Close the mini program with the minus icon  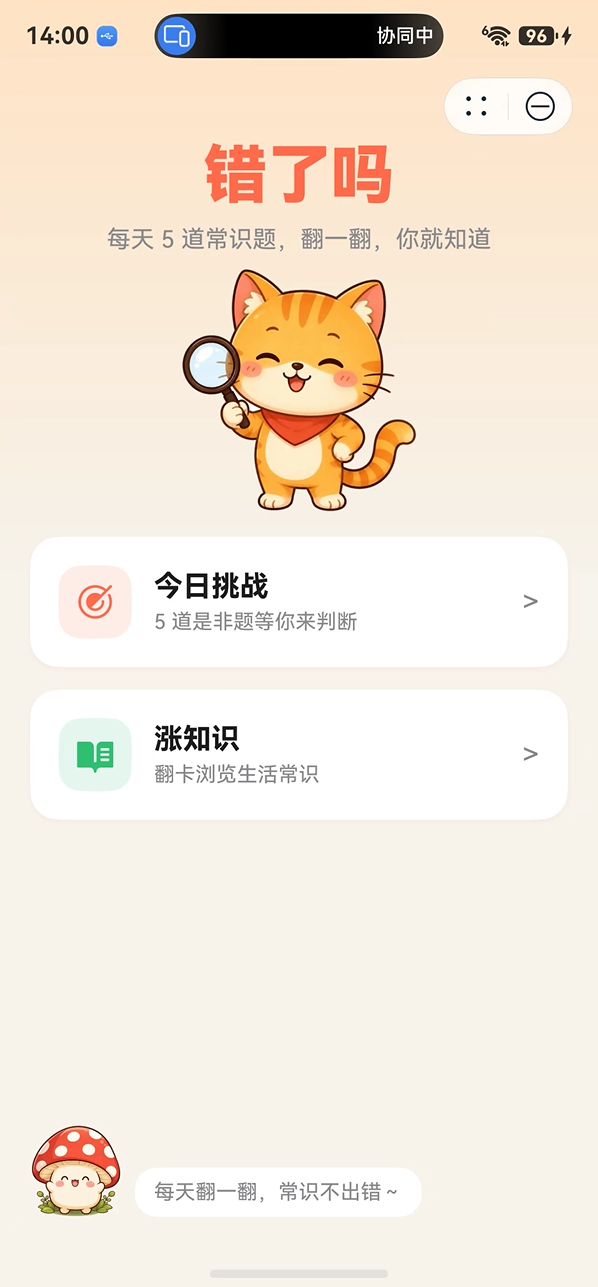pyautogui.click(x=540, y=106)
